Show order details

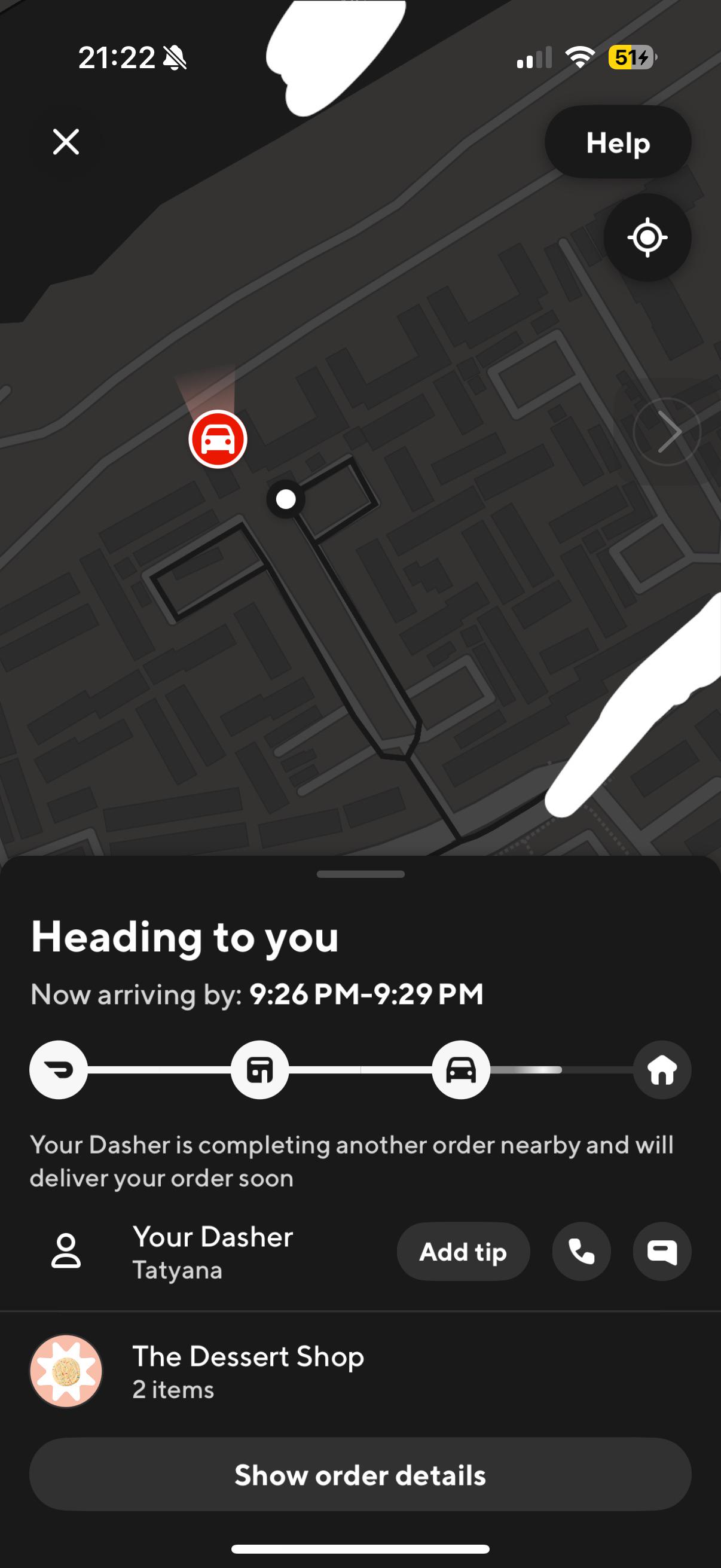pyautogui.click(x=360, y=1475)
